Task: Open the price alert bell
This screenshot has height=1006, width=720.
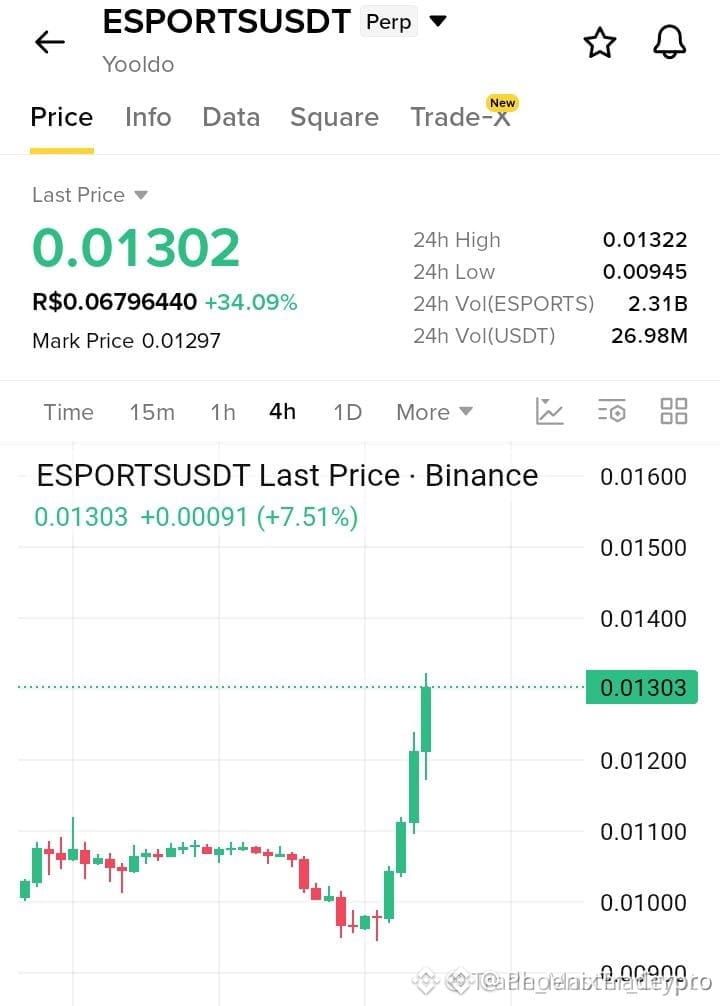Action: [x=670, y=43]
